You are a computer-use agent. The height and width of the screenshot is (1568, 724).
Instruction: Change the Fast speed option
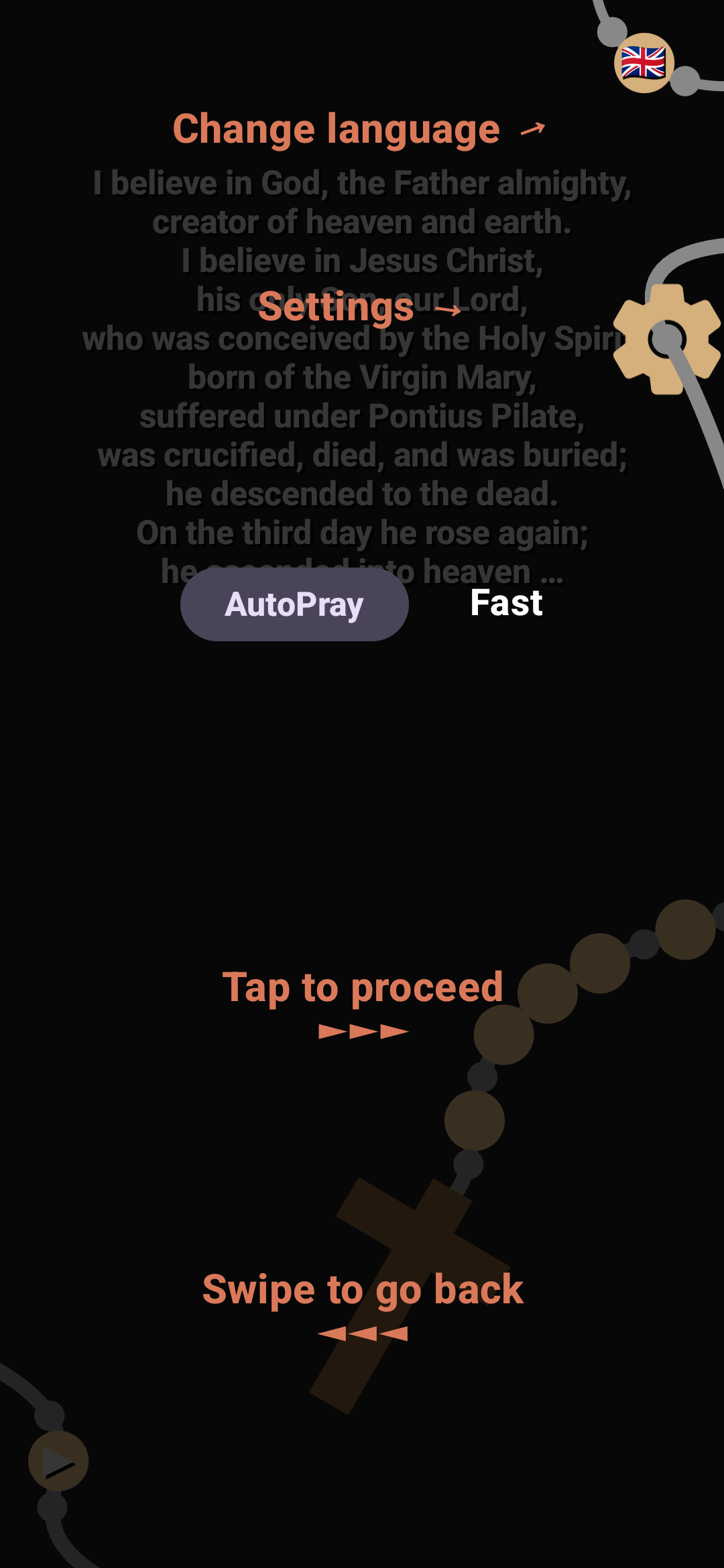506,603
